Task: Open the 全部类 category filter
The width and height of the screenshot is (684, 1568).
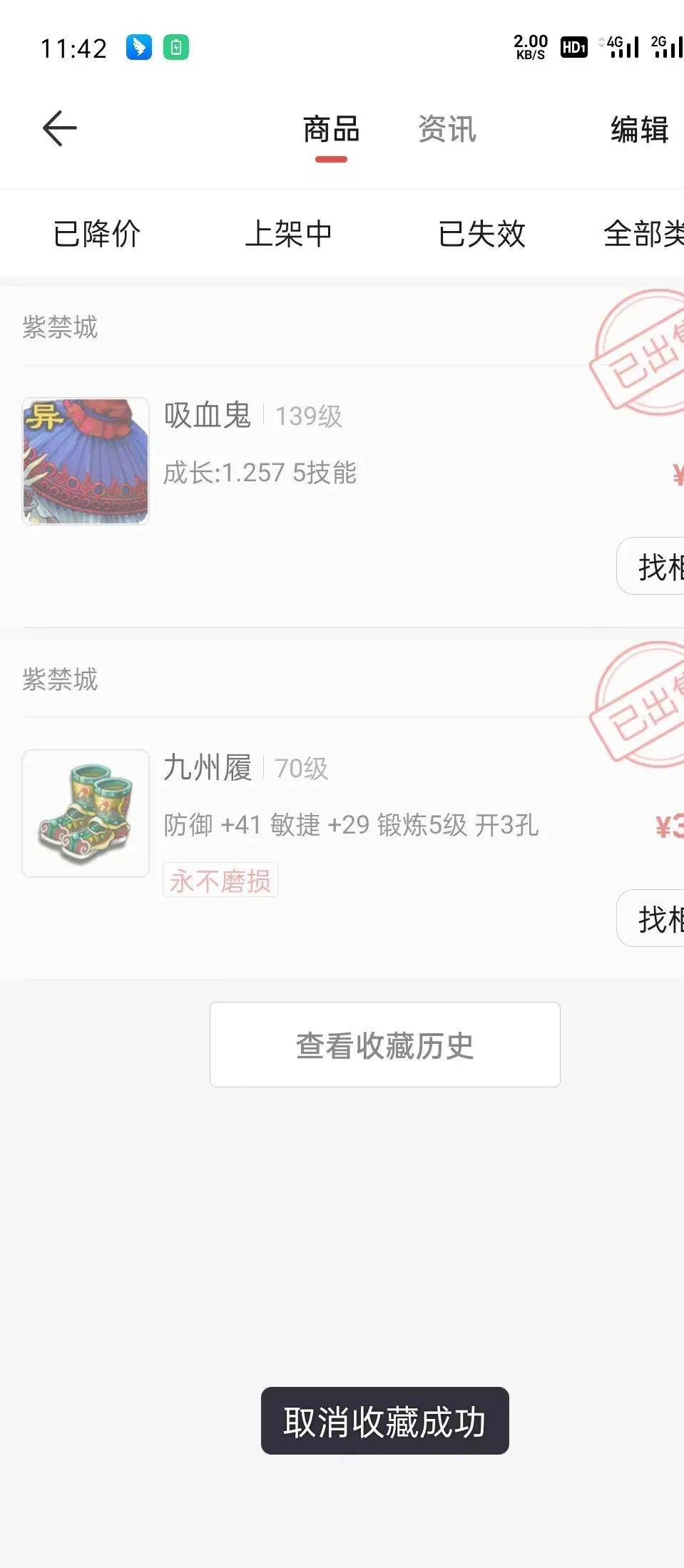Action: coord(642,234)
